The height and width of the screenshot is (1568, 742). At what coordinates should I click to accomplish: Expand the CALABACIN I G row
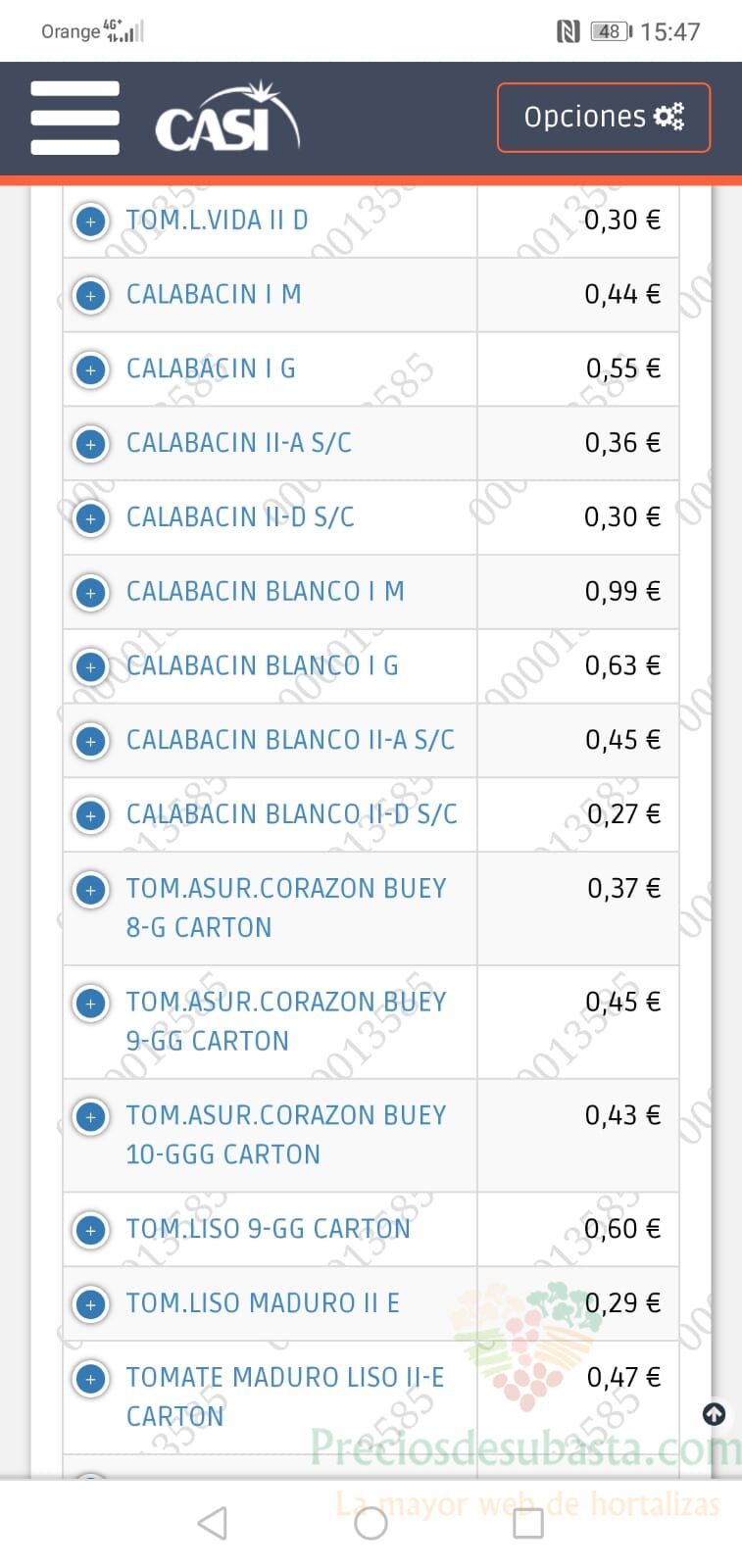pos(91,369)
